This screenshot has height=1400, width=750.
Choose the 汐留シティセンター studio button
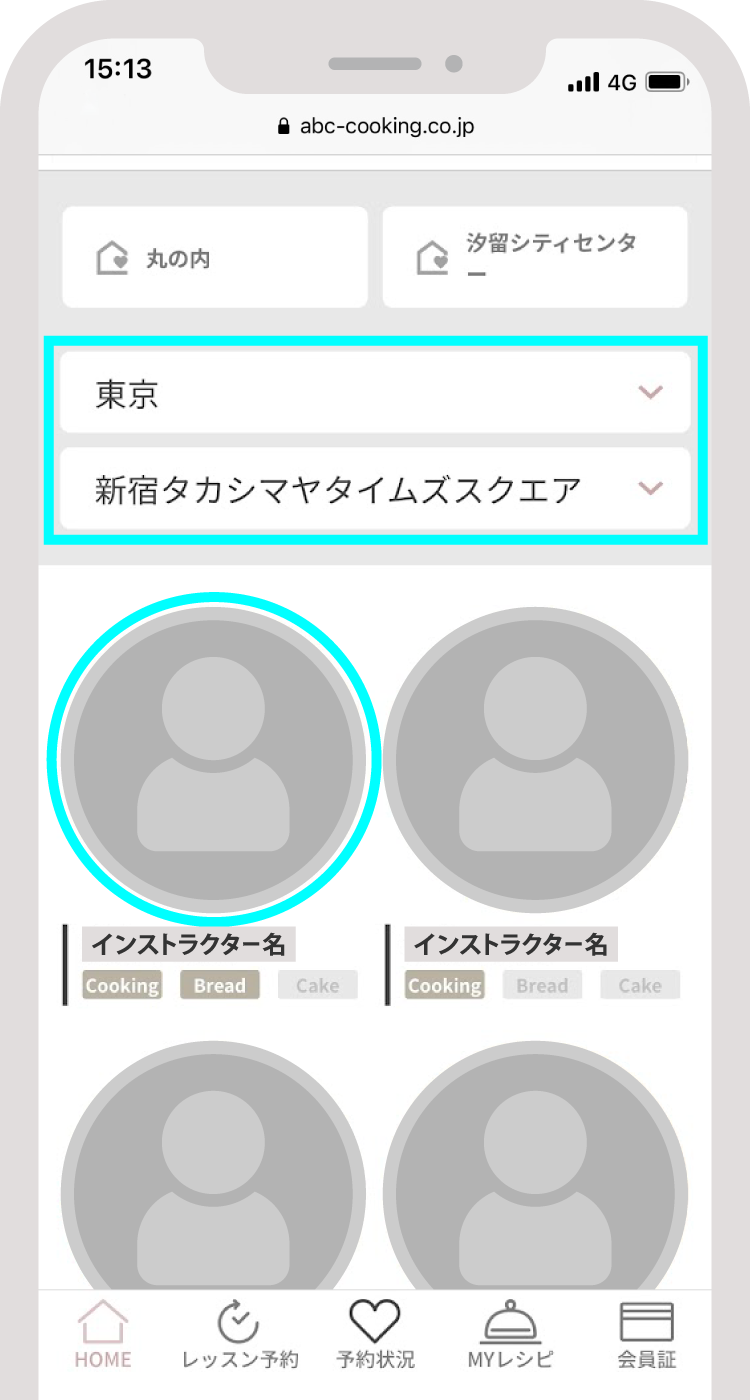(535, 257)
